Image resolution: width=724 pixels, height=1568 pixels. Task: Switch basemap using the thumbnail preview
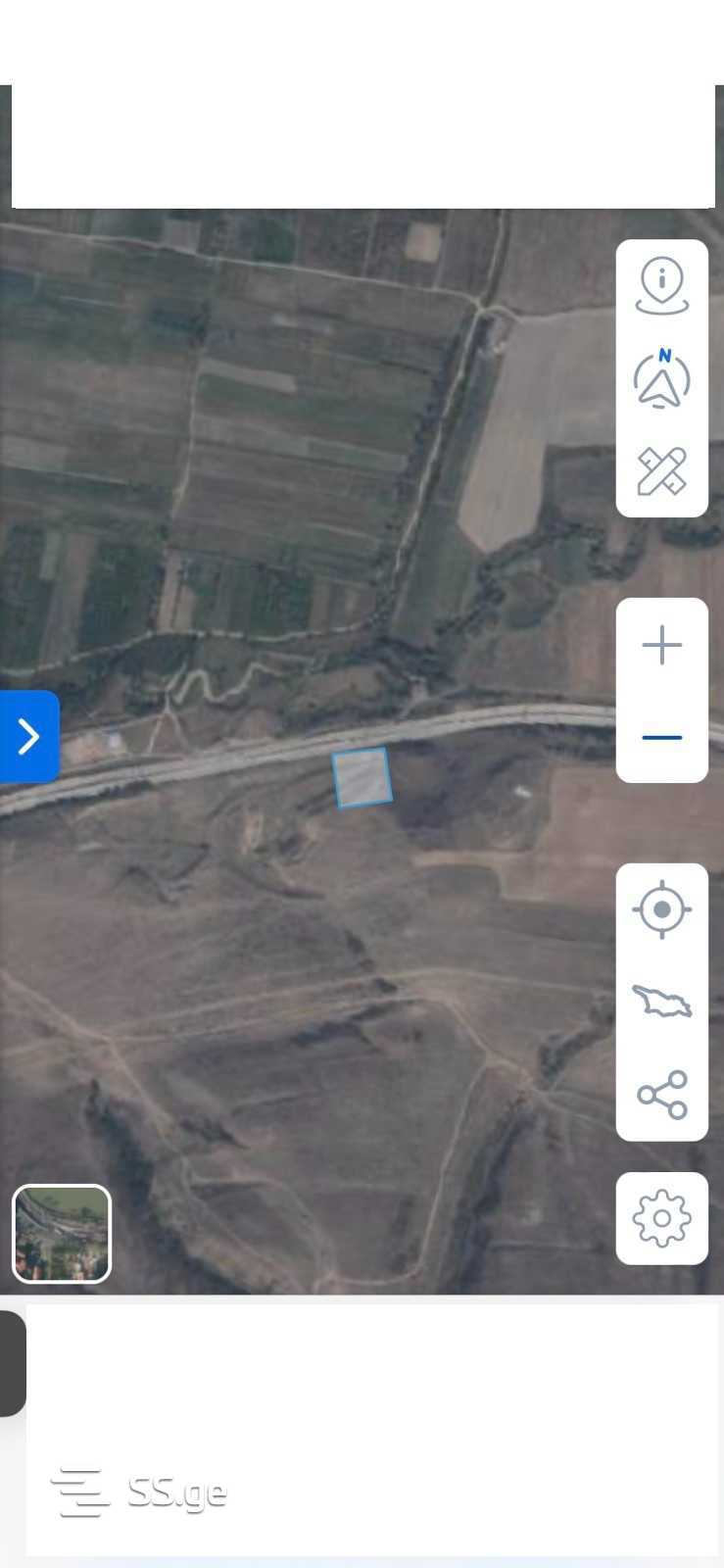62,1234
